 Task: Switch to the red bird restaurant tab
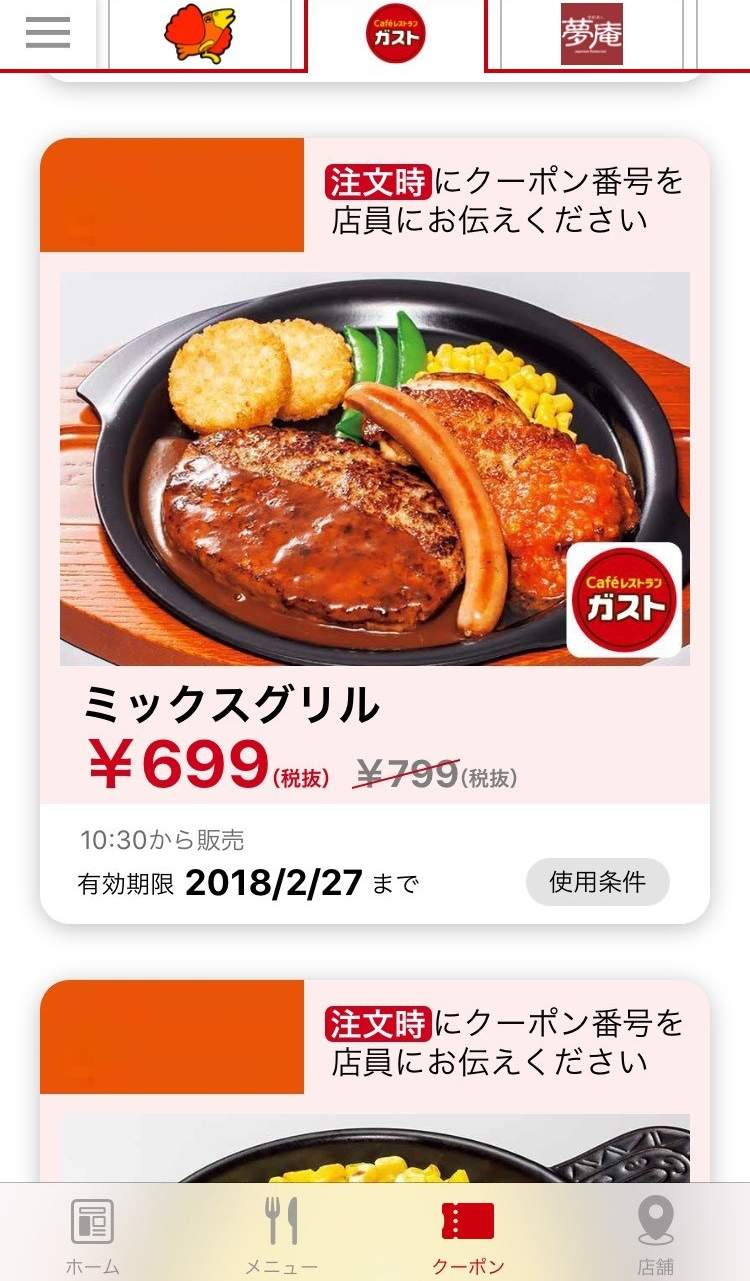coord(200,34)
